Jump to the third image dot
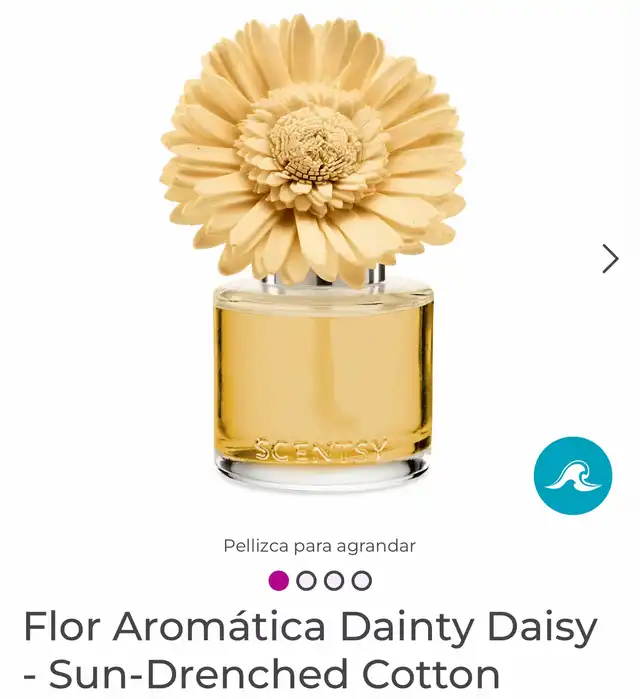This screenshot has height=699, width=640. (x=334, y=580)
